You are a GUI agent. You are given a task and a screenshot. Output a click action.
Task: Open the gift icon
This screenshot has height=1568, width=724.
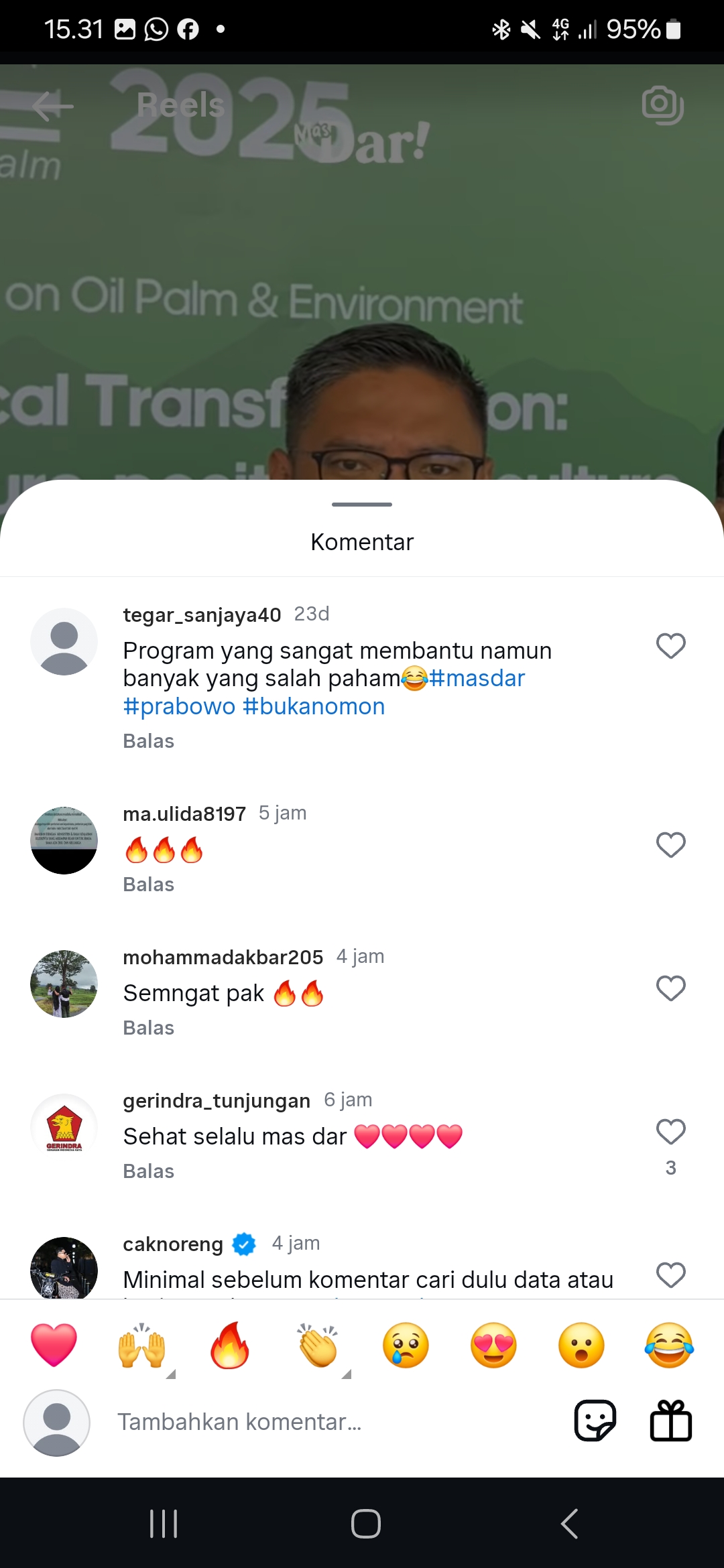click(x=670, y=1421)
